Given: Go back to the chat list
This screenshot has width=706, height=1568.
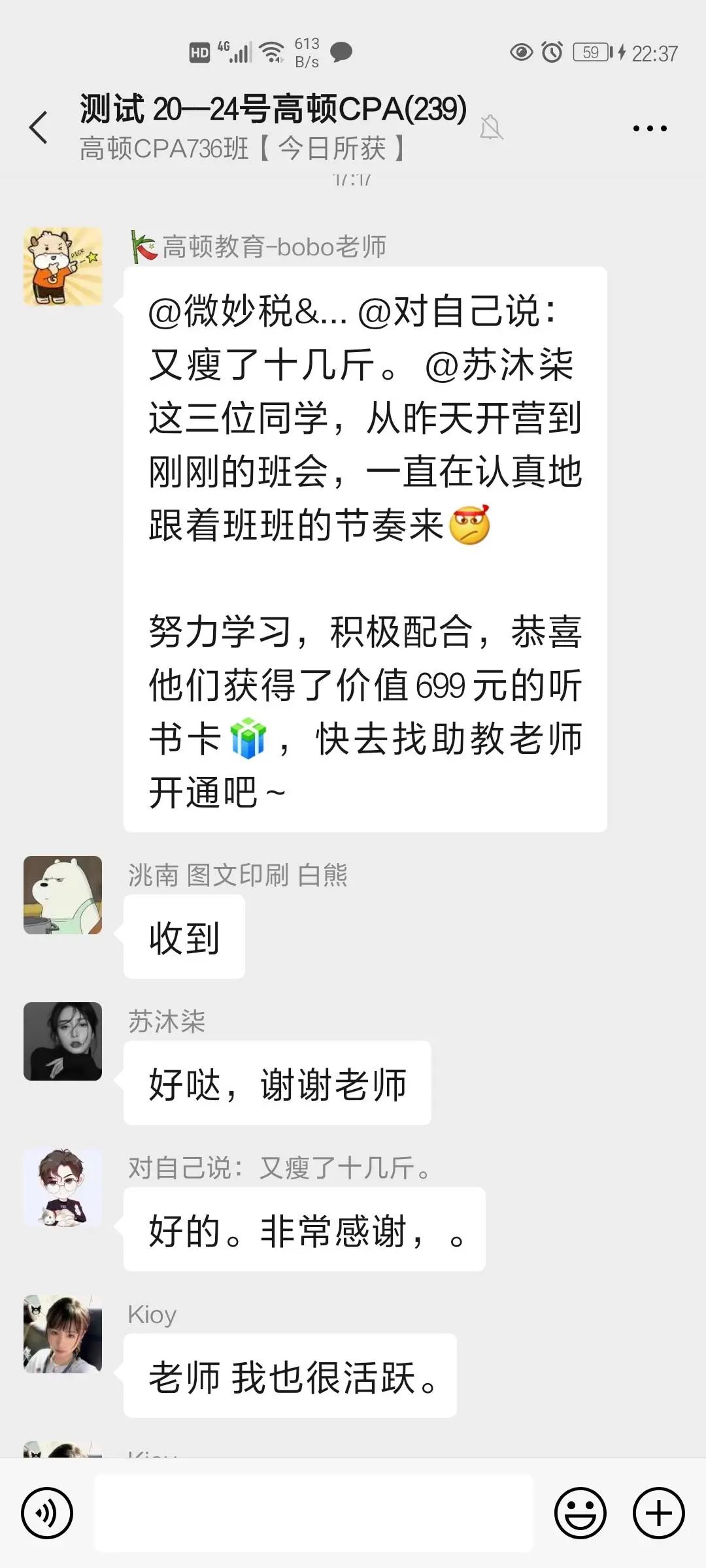Looking at the screenshot, I should click(39, 127).
